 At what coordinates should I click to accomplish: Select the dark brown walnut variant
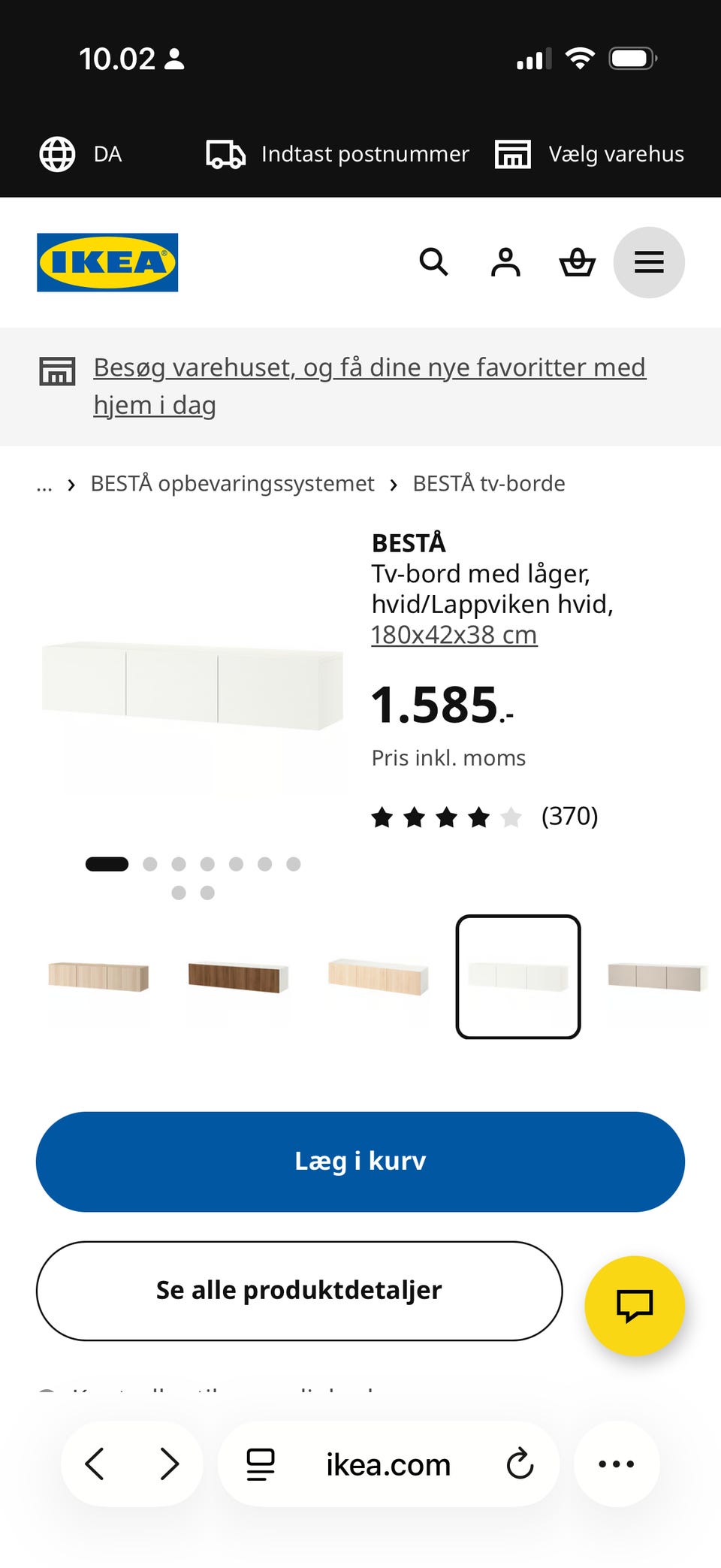238,977
